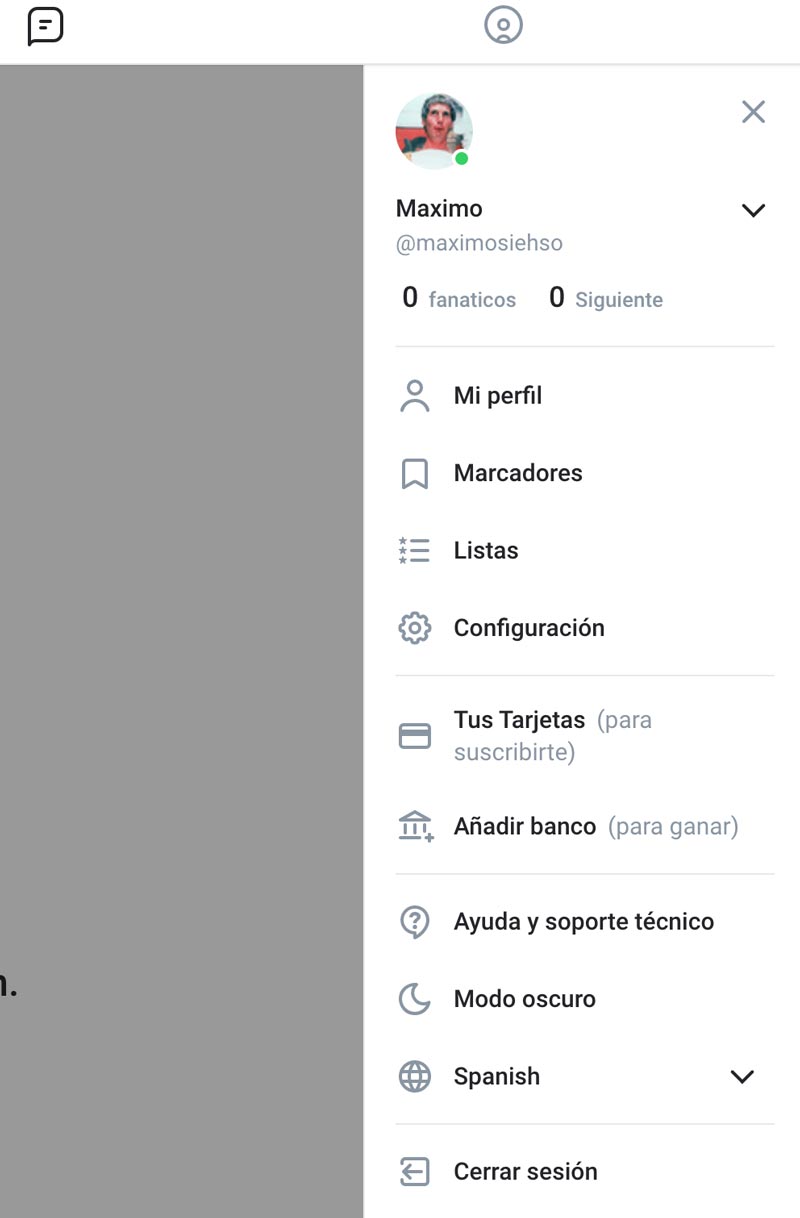Viewport: 800px width, 1218px height.
Task: Select the bookmark icon beside Marcadores
Action: coord(414,472)
